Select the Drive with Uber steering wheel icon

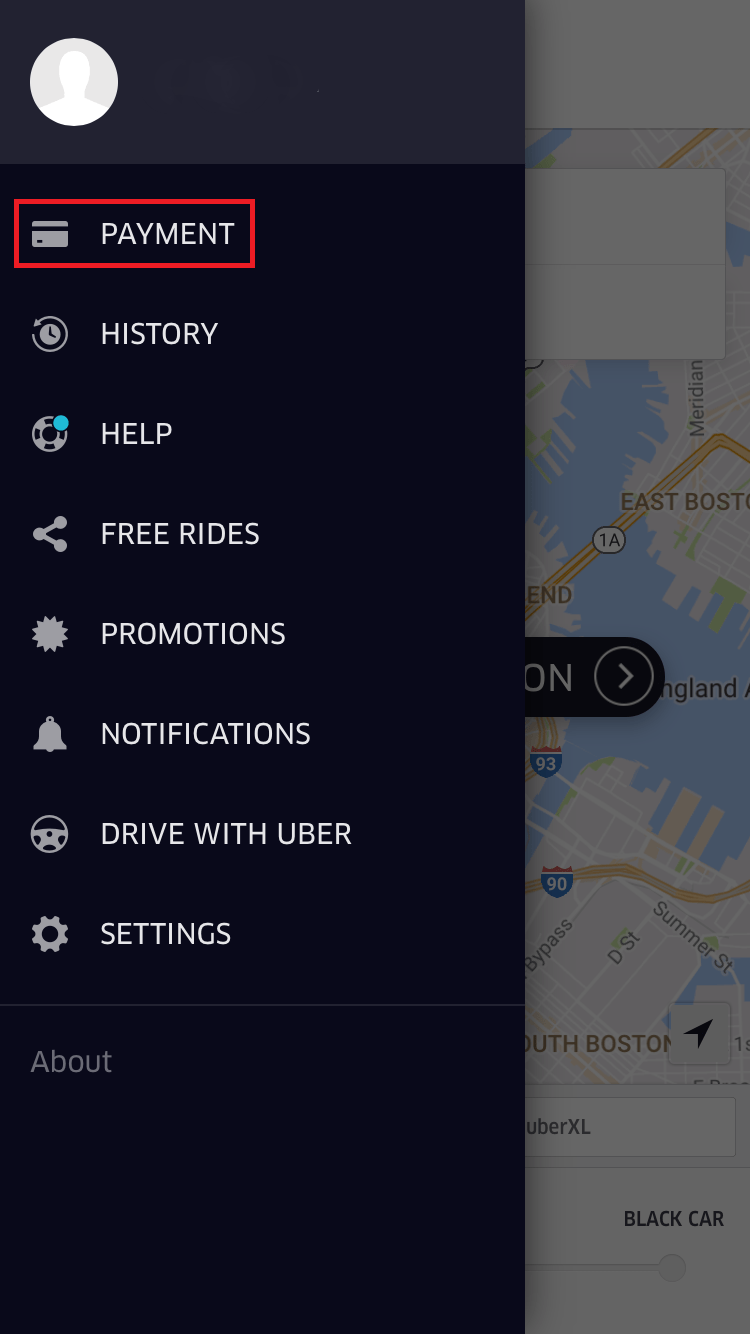49,833
